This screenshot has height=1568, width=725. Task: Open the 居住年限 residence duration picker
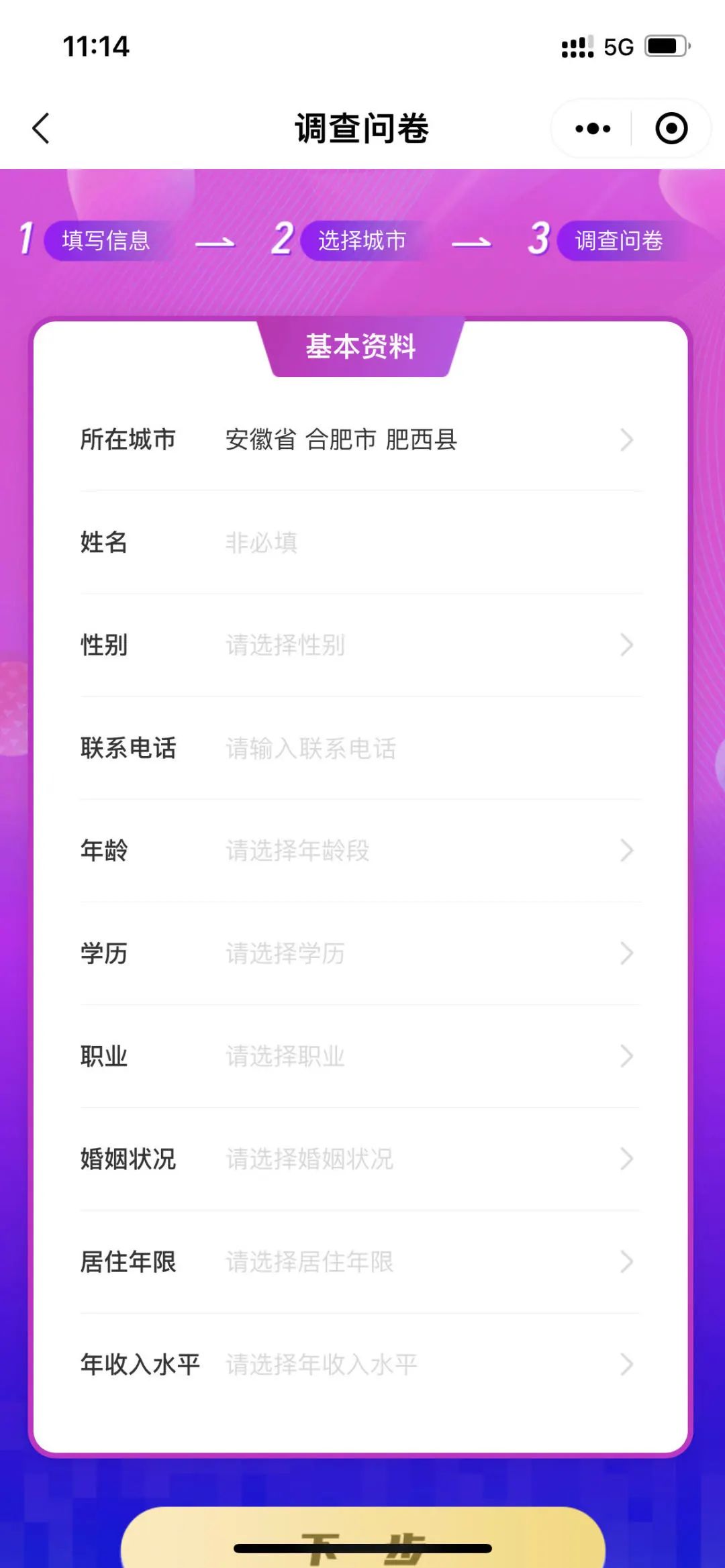pos(362,1261)
